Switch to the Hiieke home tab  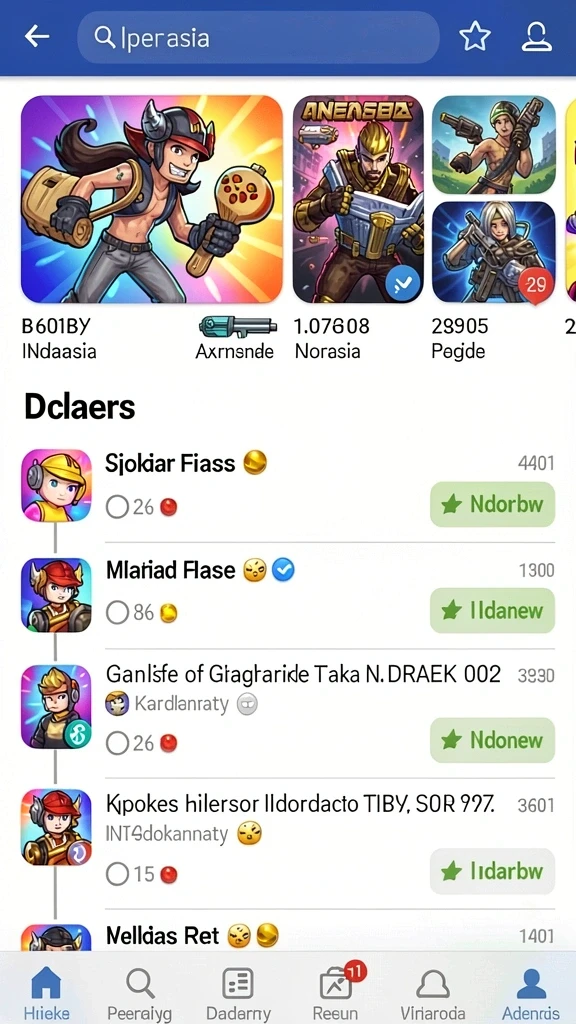click(46, 994)
